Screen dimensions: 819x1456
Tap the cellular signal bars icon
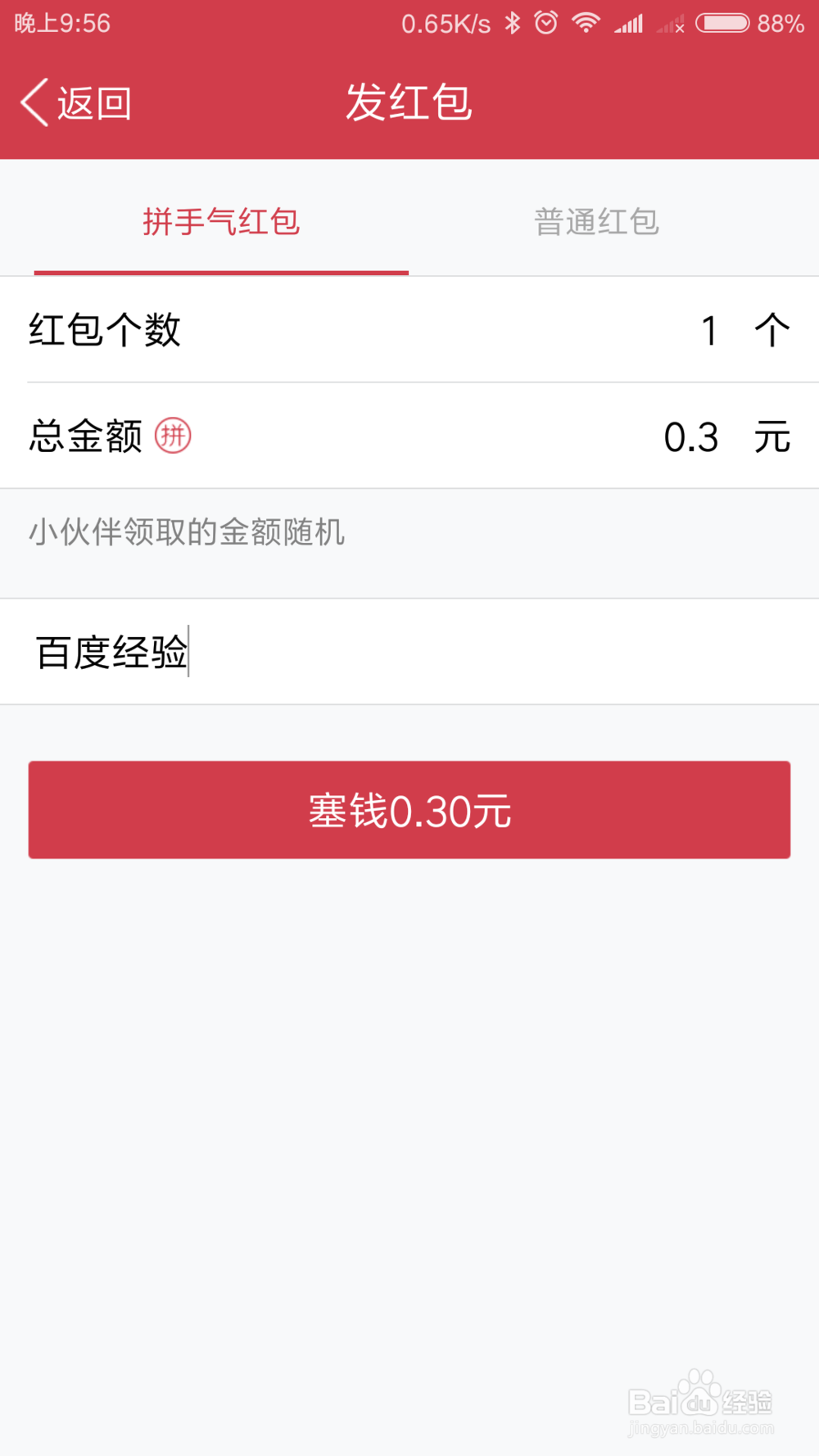[629, 23]
